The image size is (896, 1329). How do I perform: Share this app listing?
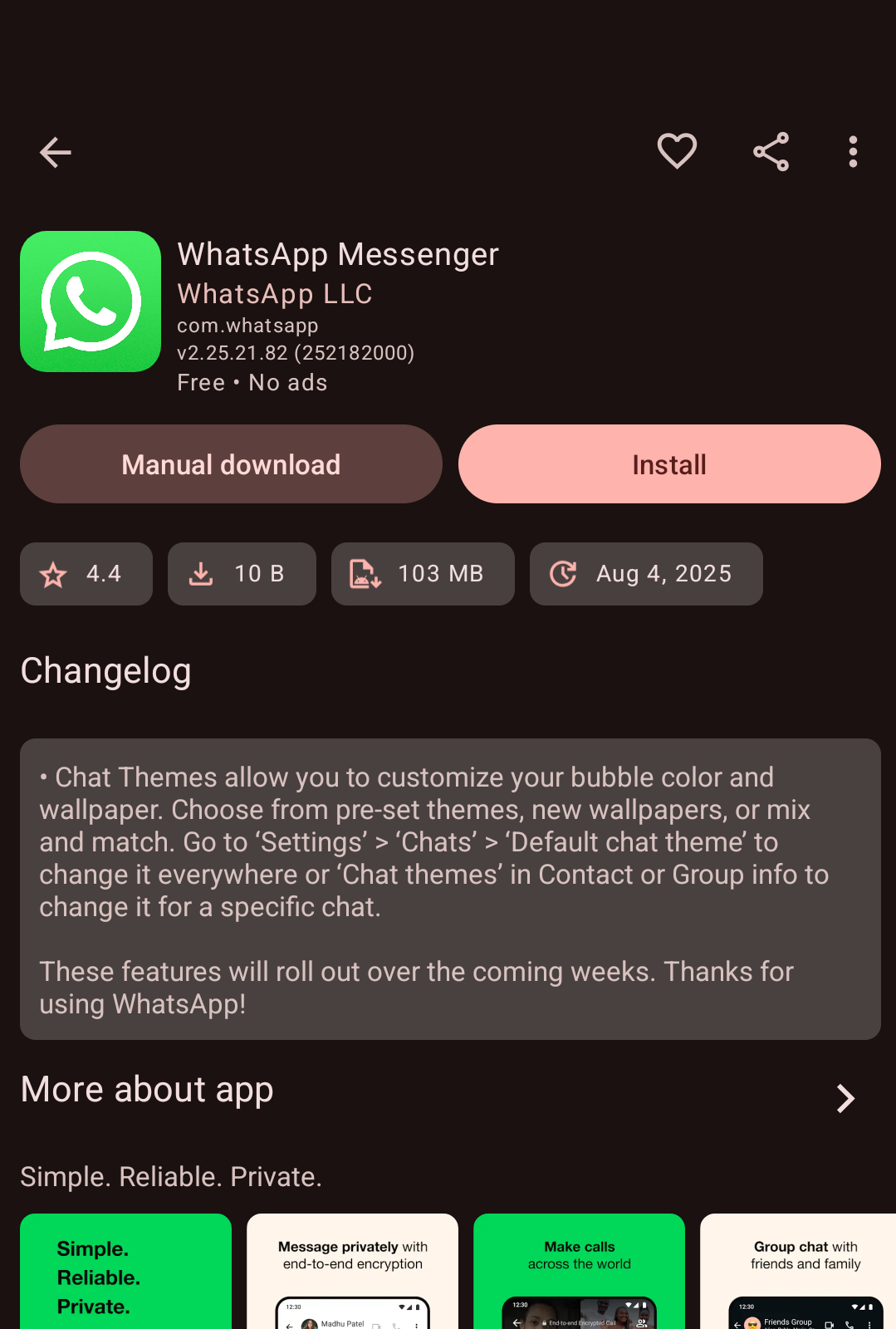pyautogui.click(x=771, y=152)
